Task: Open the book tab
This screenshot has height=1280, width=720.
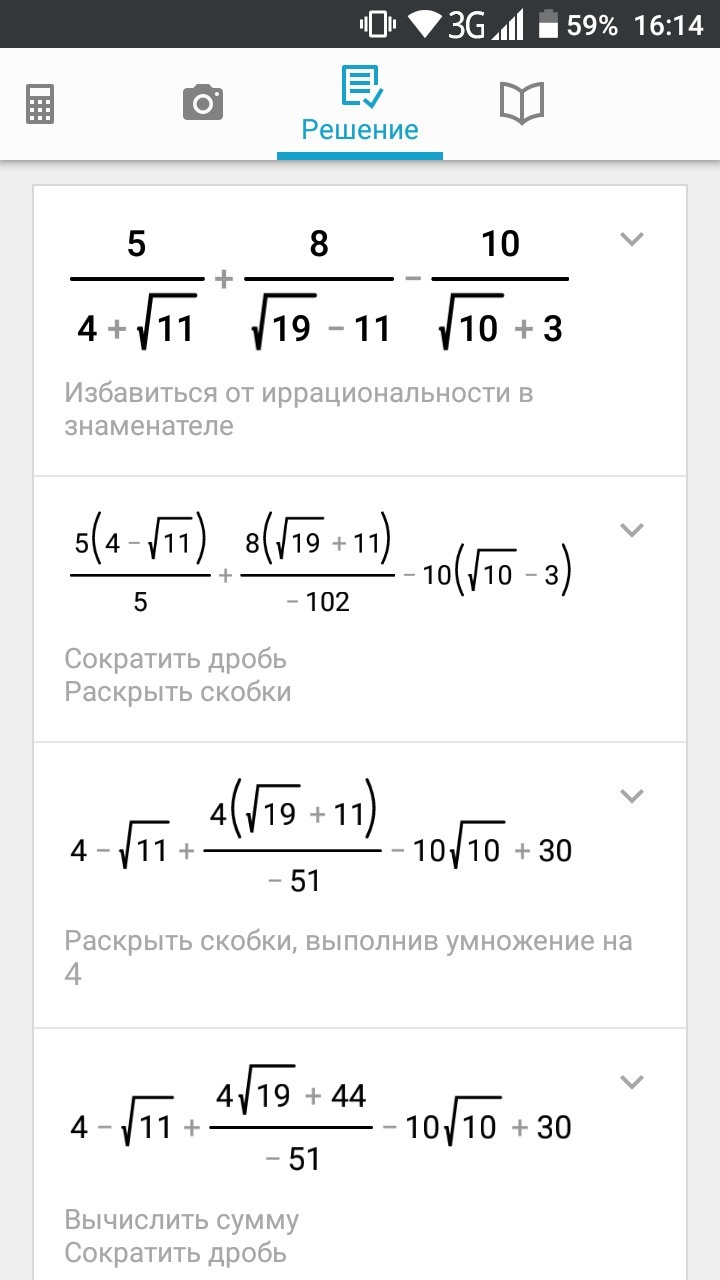Action: pyautogui.click(x=521, y=103)
